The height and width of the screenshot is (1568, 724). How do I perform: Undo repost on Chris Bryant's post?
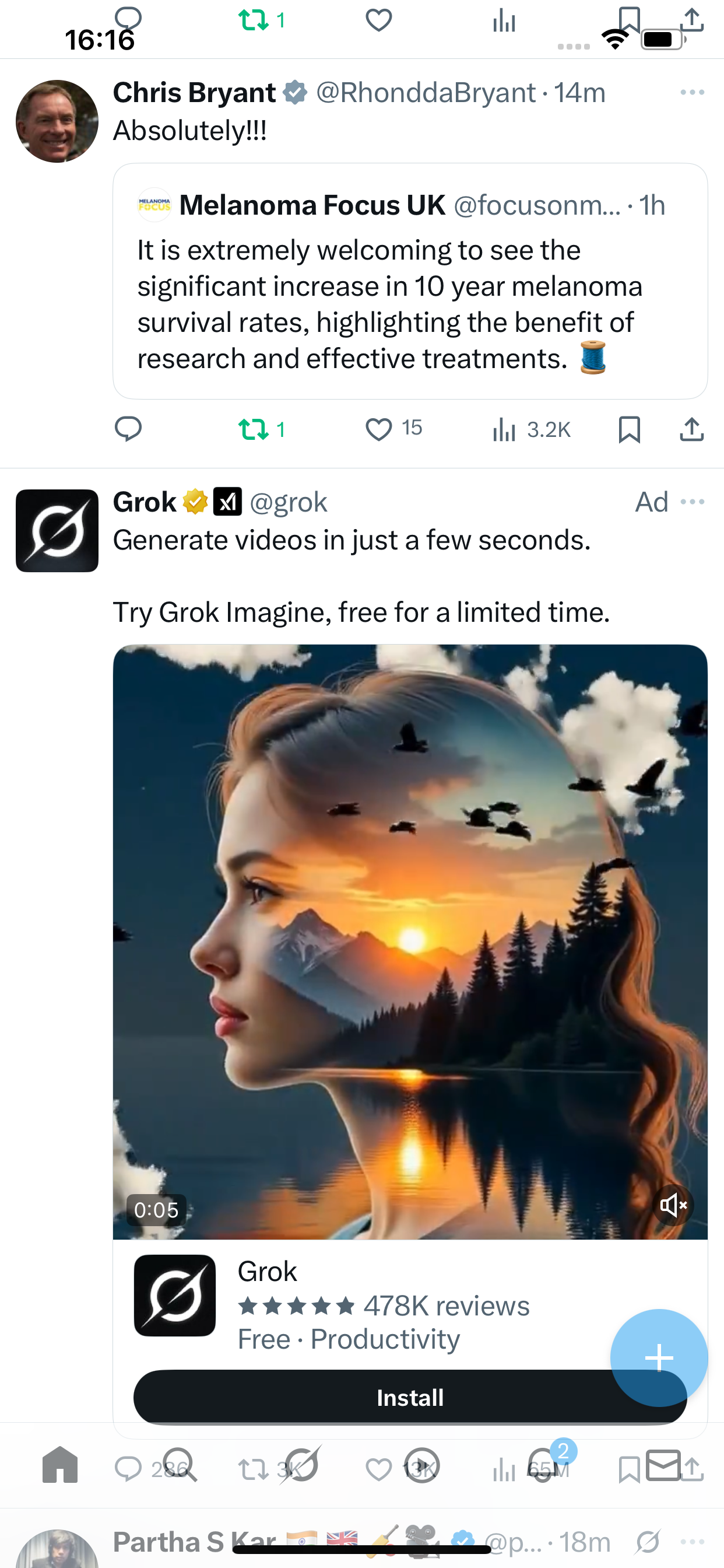(254, 429)
